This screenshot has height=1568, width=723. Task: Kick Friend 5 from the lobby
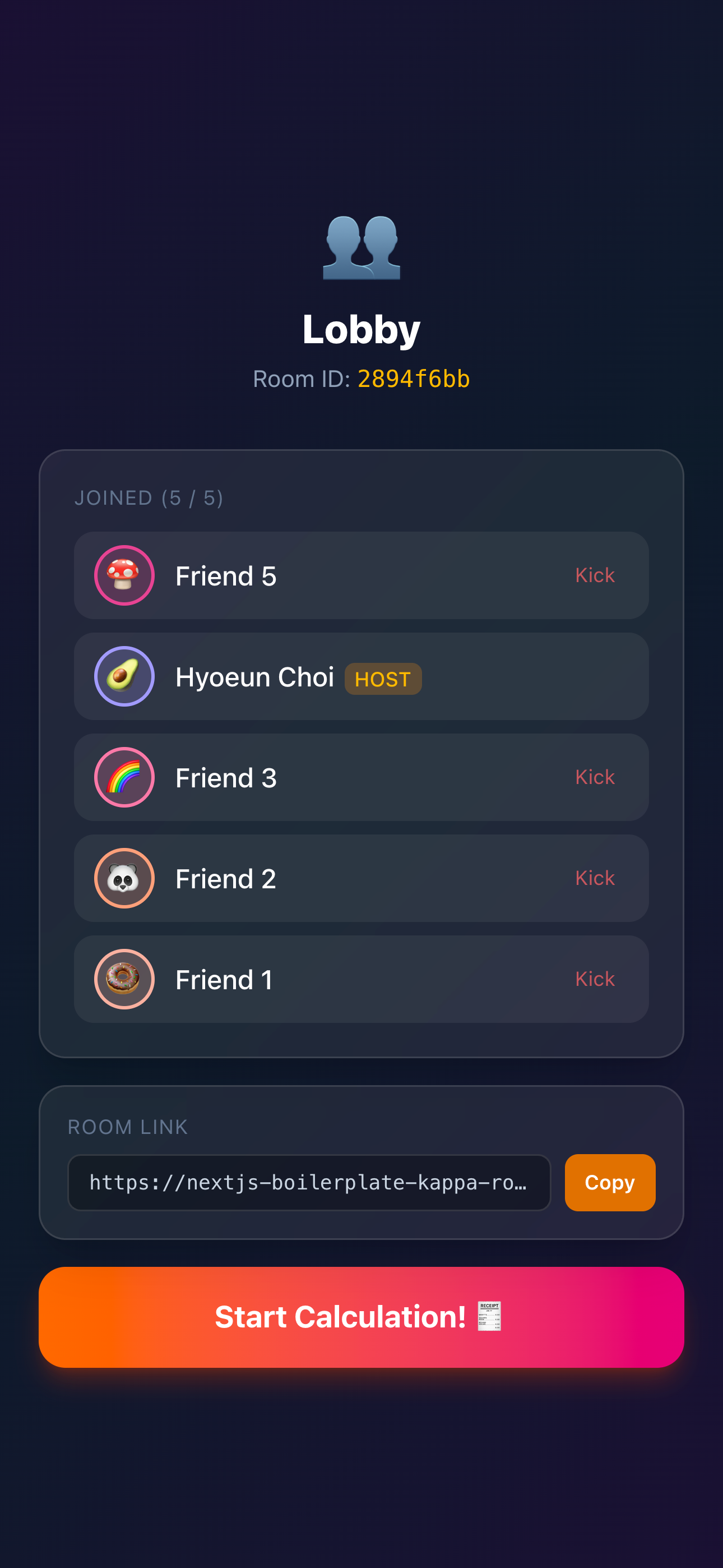click(595, 575)
